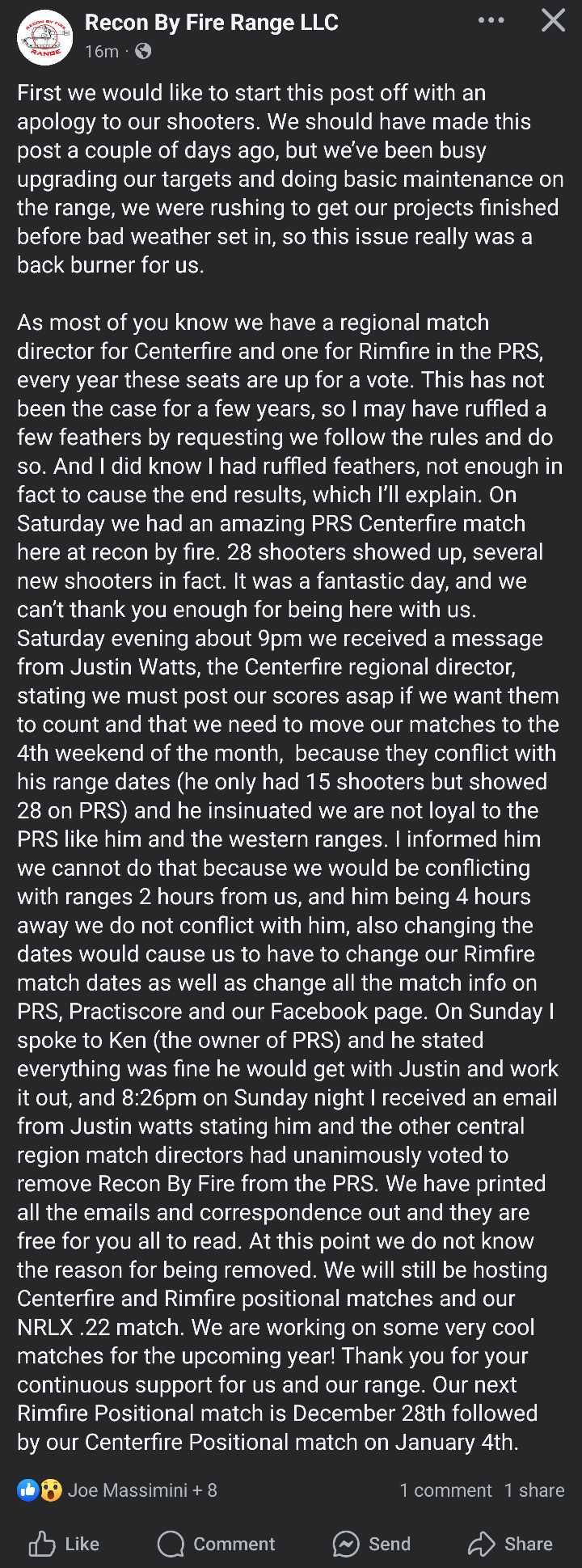
Task: Like this post
Action: click(63, 1544)
